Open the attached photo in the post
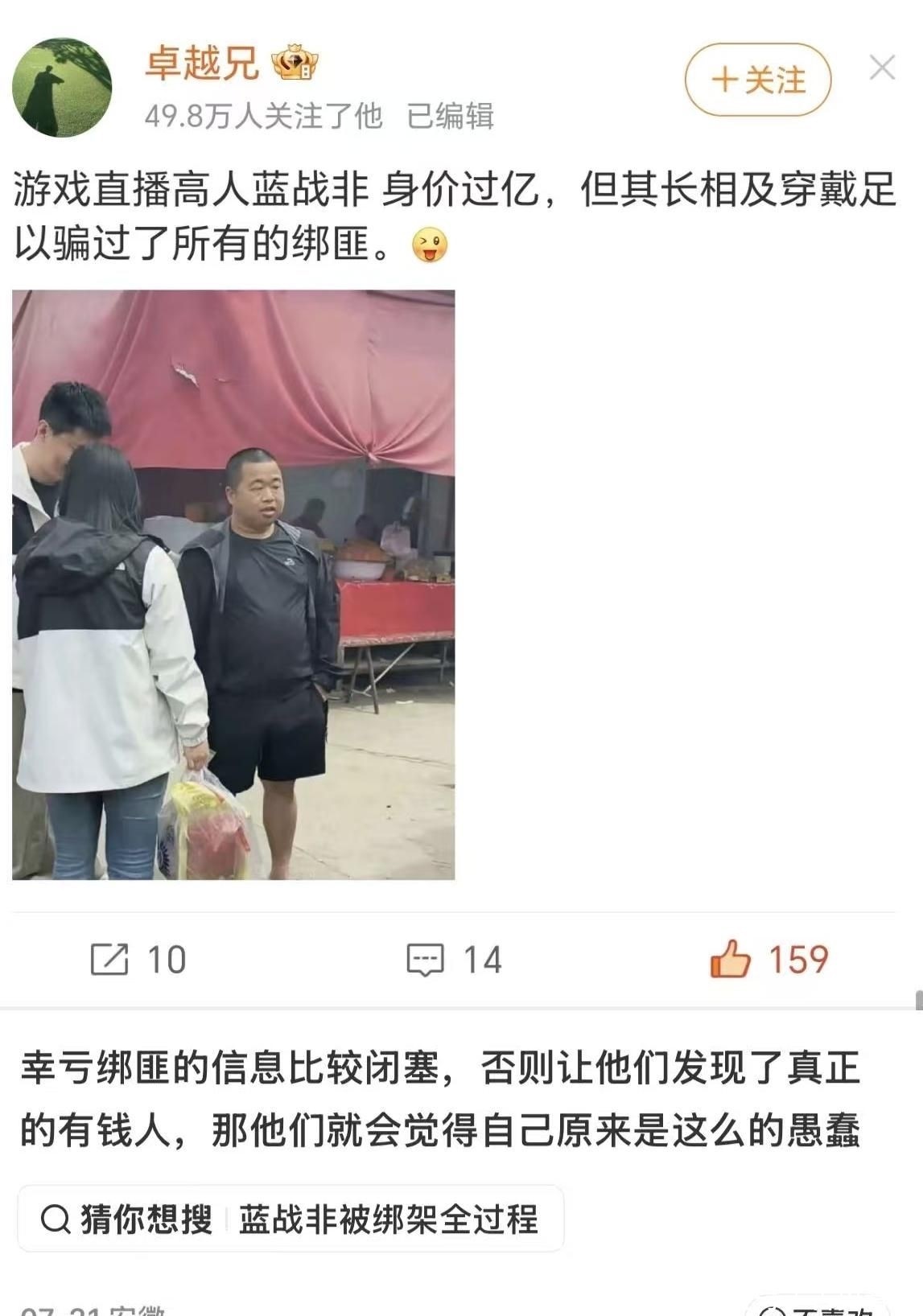Screen dimensions: 923x1316 [233, 584]
